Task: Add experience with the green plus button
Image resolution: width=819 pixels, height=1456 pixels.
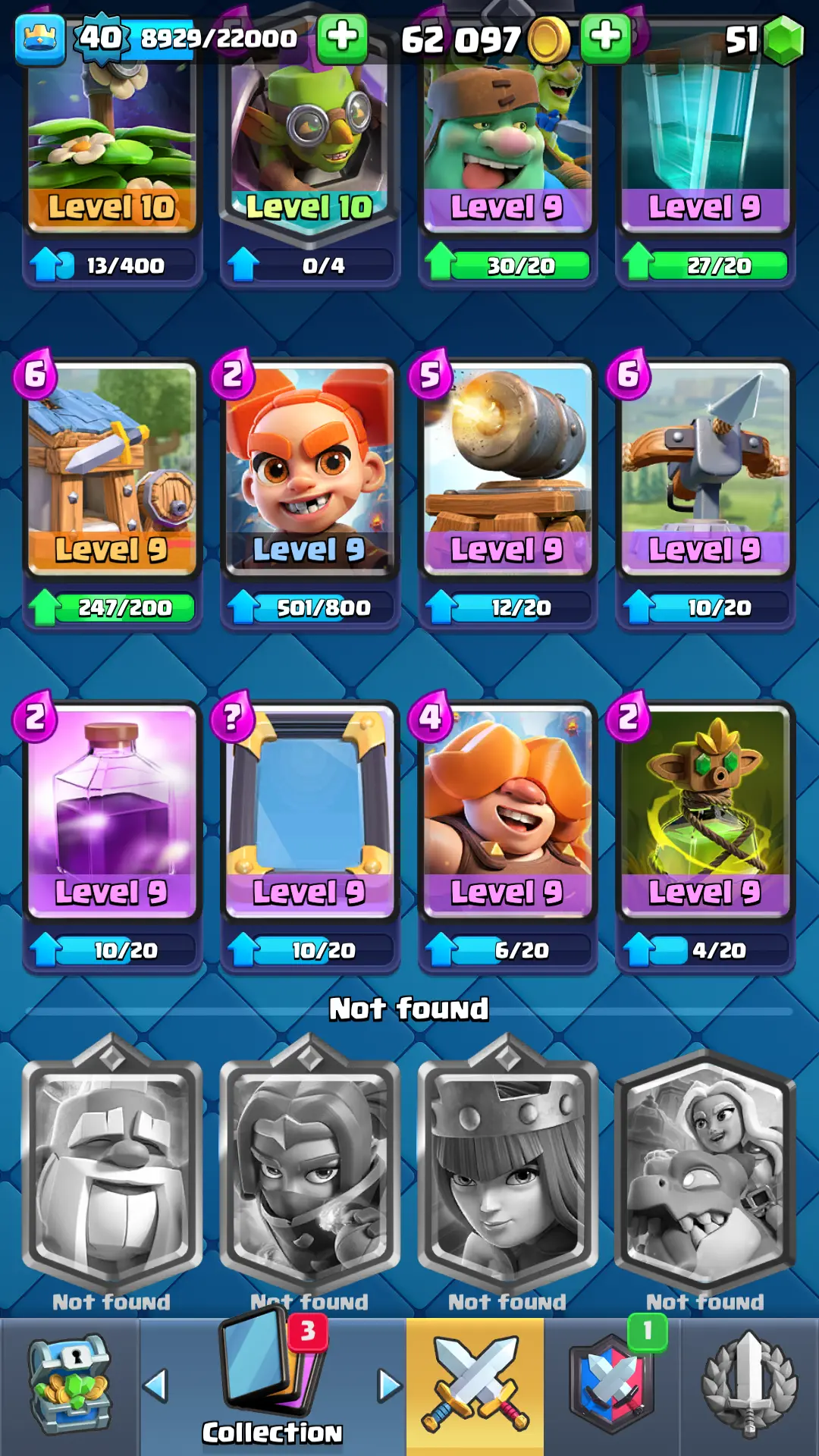Action: tap(342, 36)
